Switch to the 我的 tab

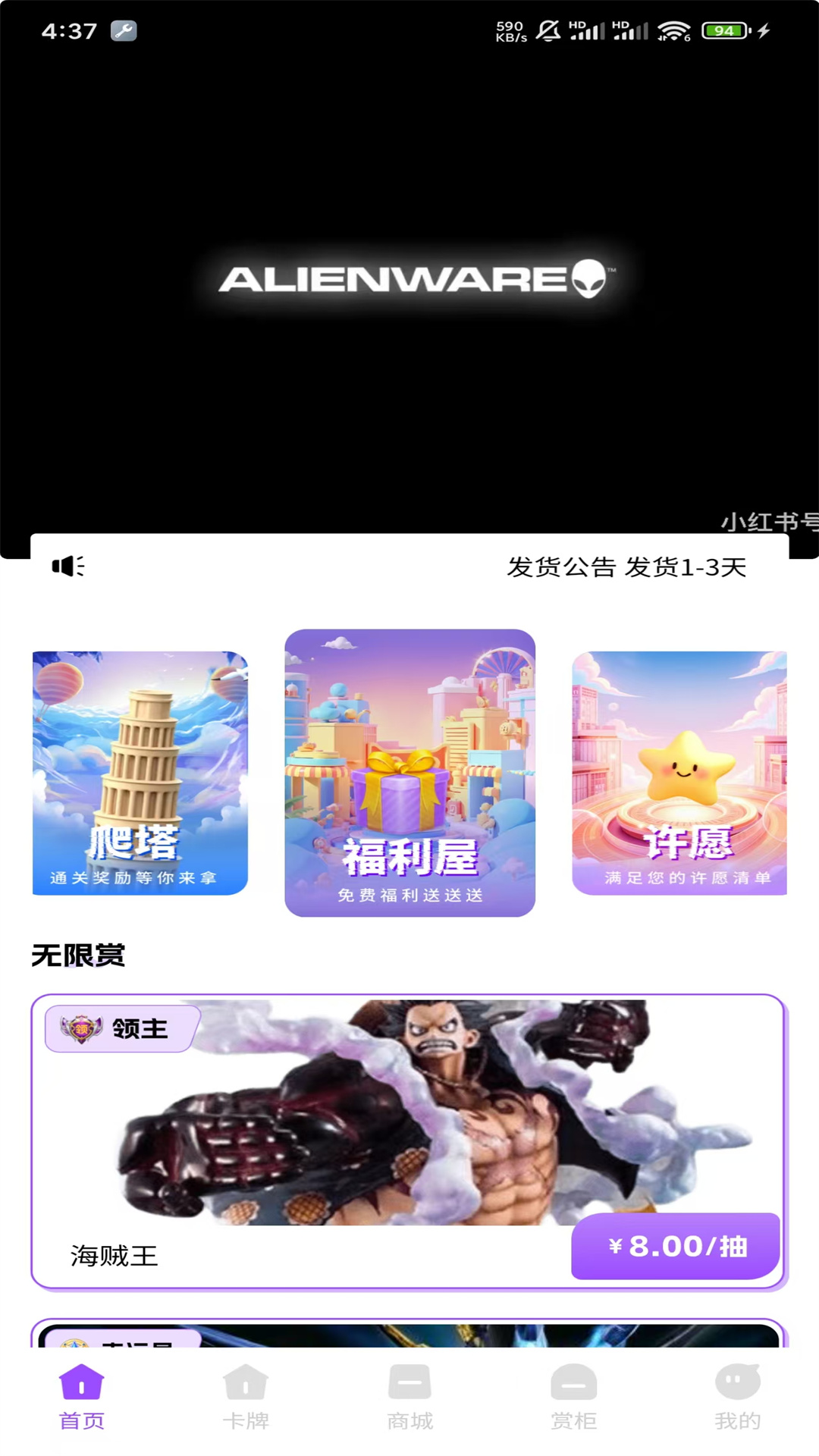(737, 1398)
